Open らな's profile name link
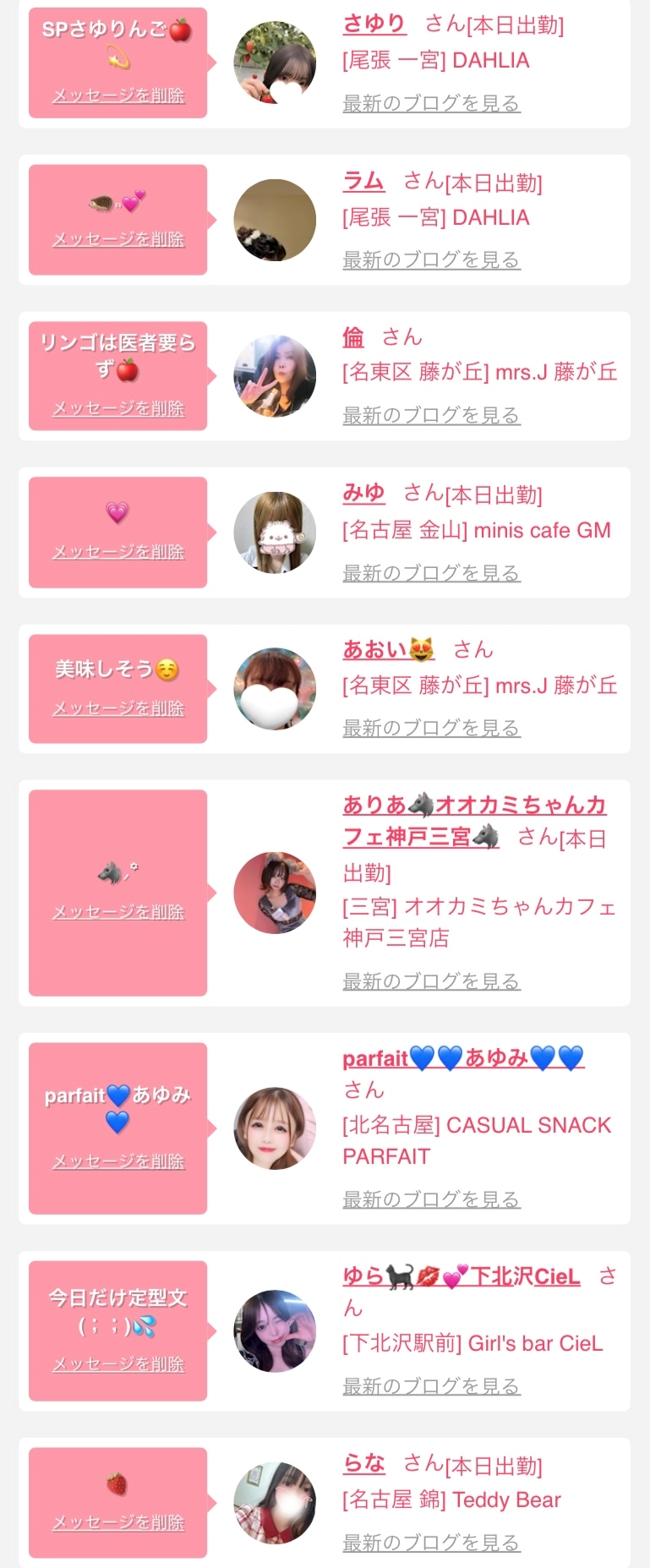 pos(363,1463)
